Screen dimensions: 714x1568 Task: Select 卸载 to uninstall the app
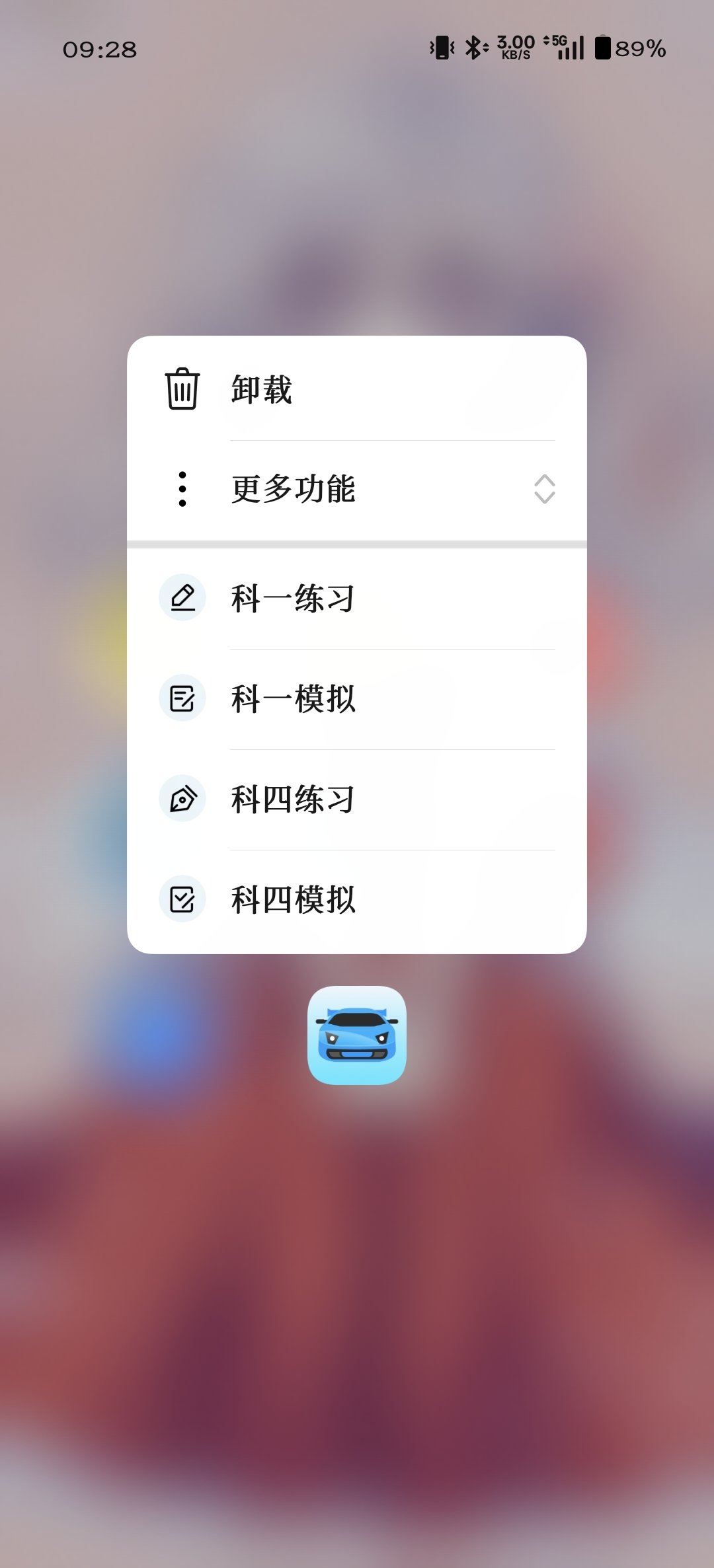(357, 389)
